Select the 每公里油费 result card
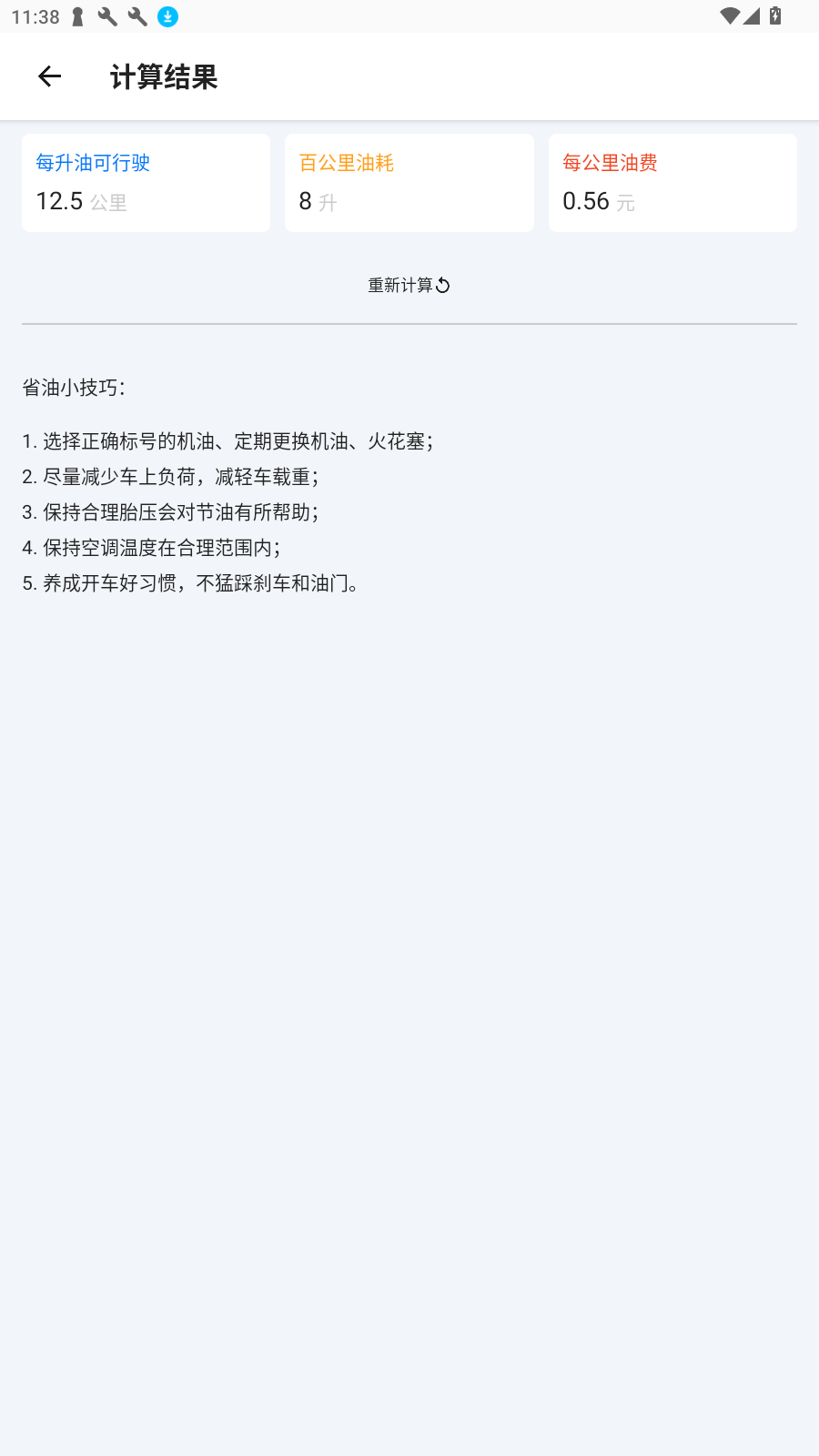 672,182
